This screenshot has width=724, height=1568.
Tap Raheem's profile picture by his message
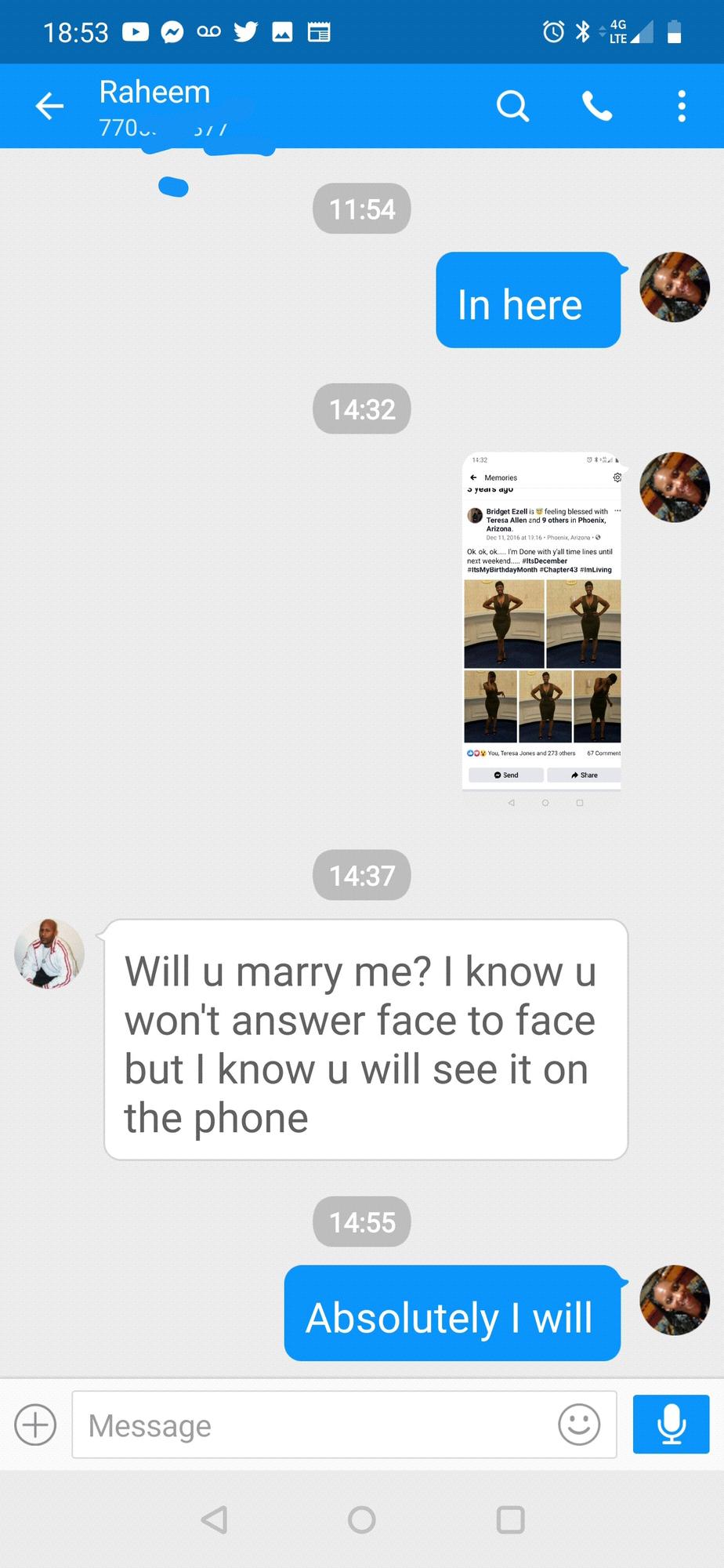(49, 953)
